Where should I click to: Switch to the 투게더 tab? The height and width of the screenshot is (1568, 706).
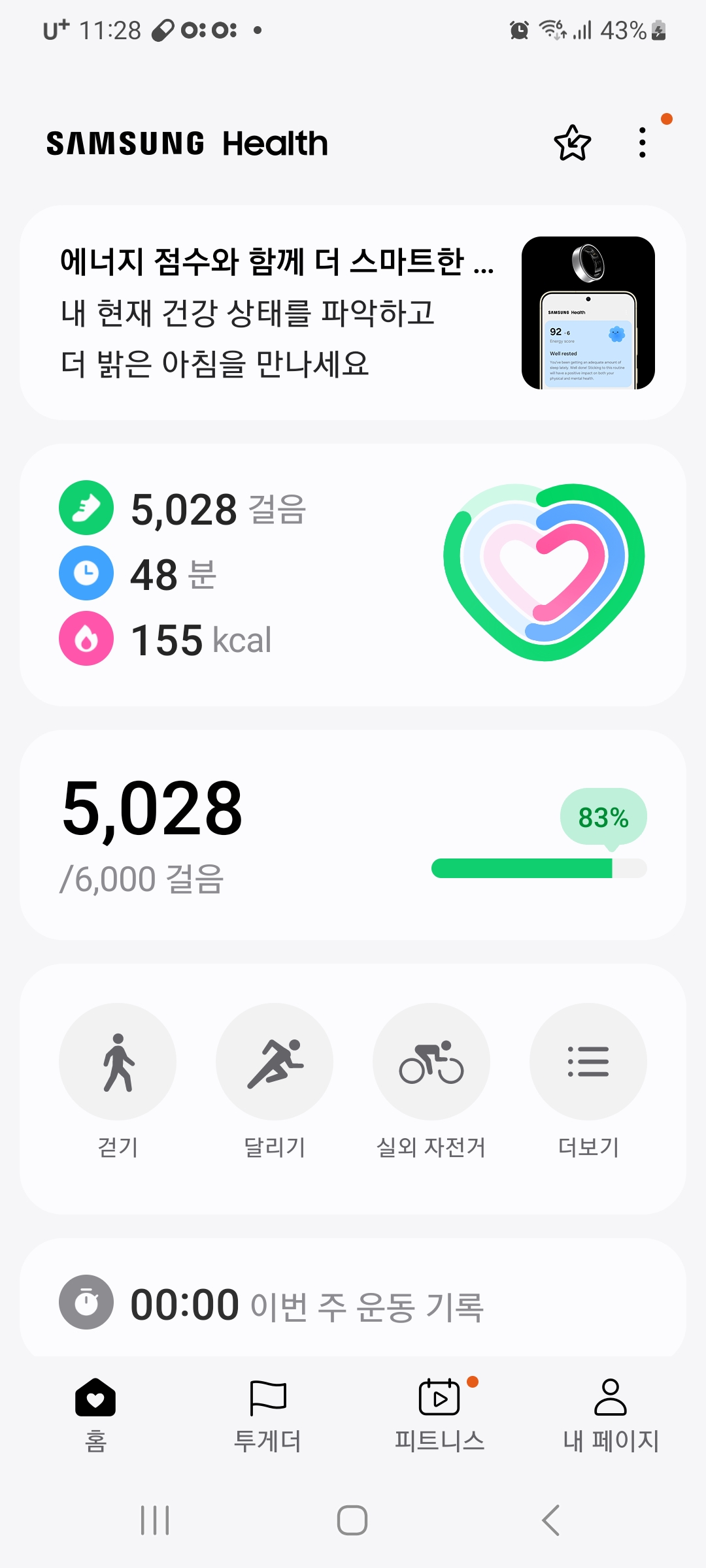tap(268, 1414)
